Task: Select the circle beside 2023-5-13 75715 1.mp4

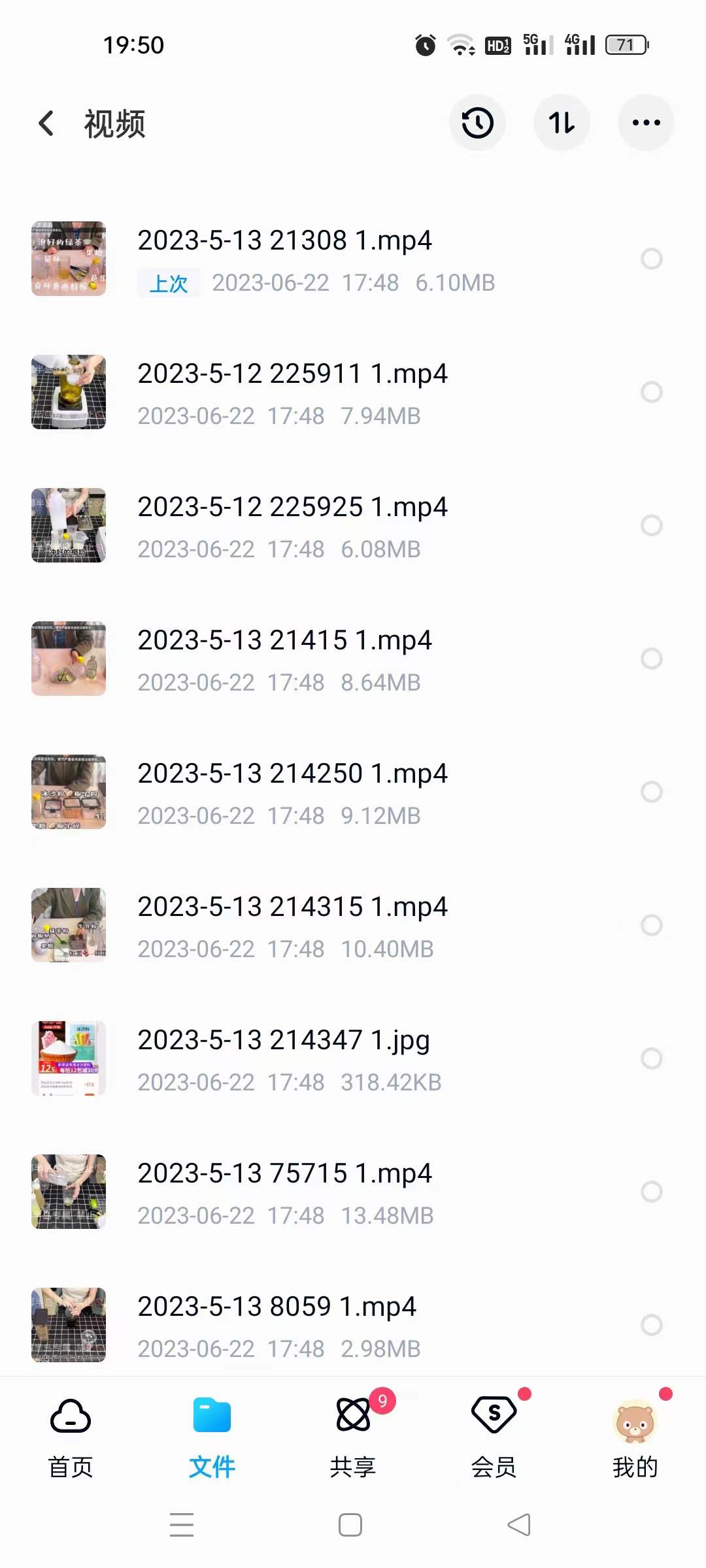Action: pos(651,1192)
